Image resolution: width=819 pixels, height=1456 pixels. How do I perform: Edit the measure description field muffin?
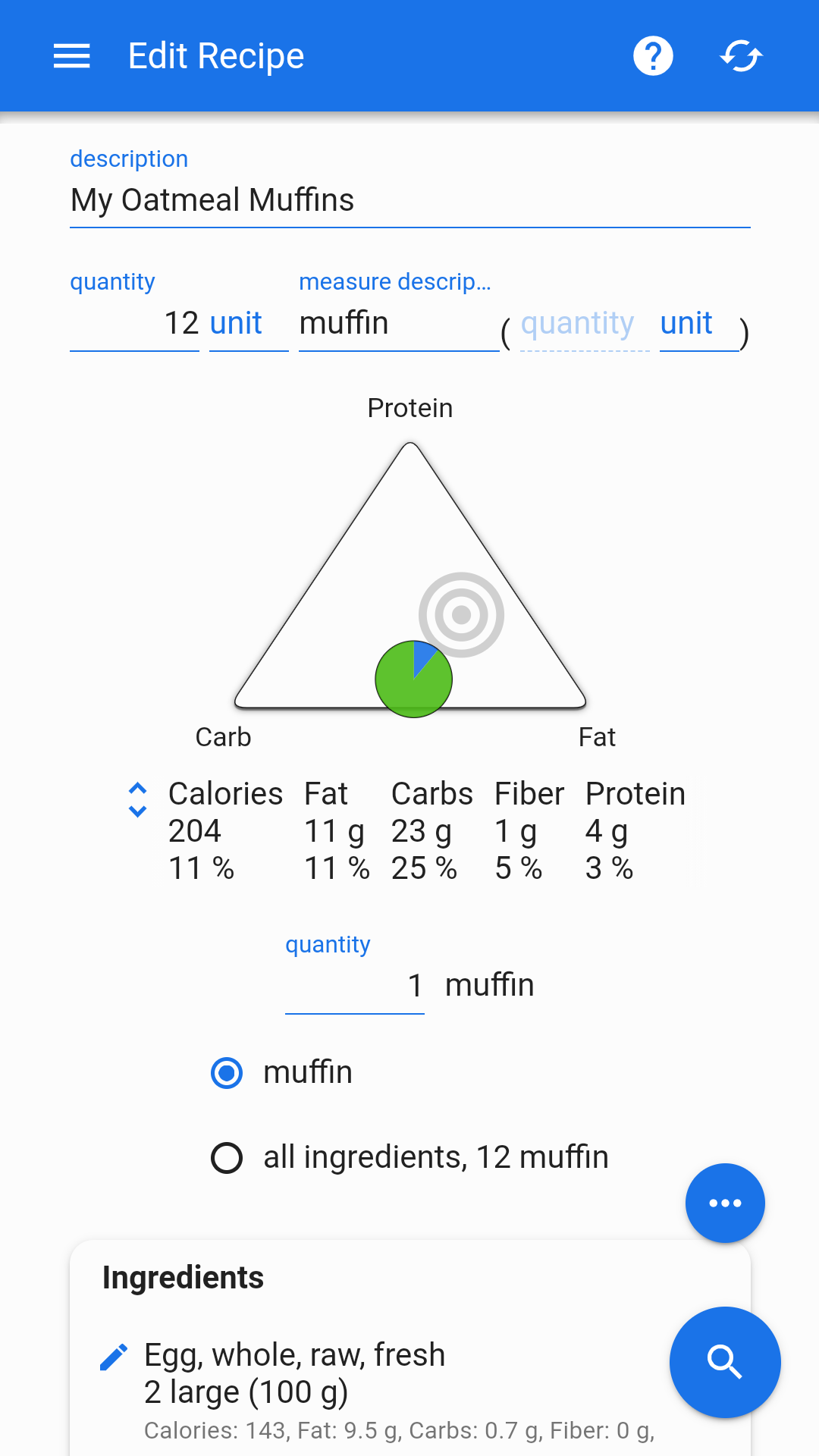click(399, 324)
